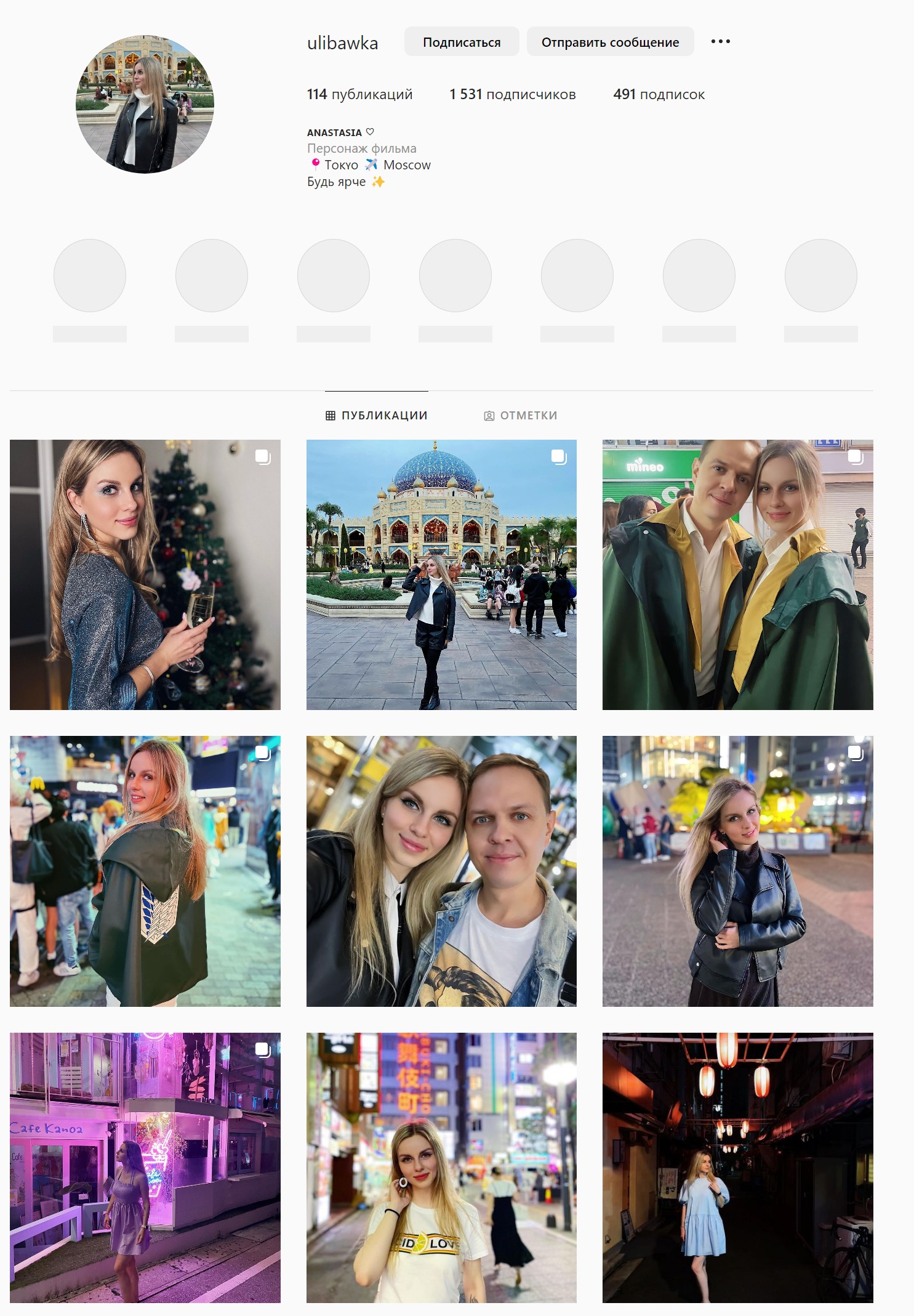Open the Cafe Kanoa neon post
914x1316 pixels.
(145, 1168)
